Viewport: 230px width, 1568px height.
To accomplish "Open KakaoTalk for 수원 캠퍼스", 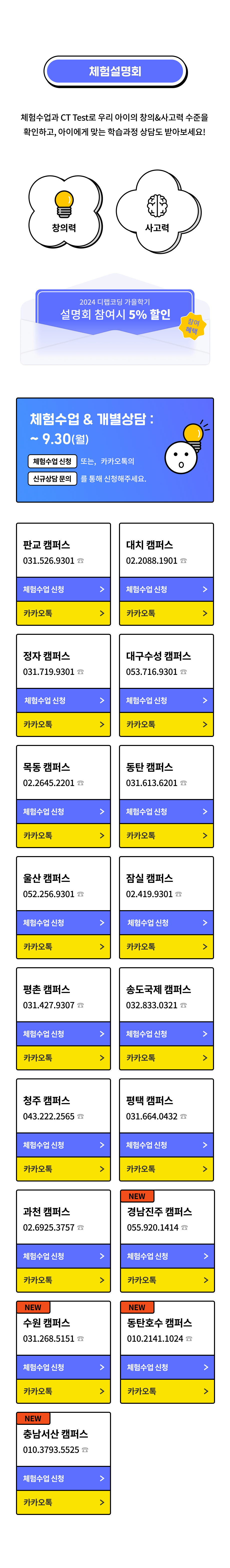I will 63,1391.
